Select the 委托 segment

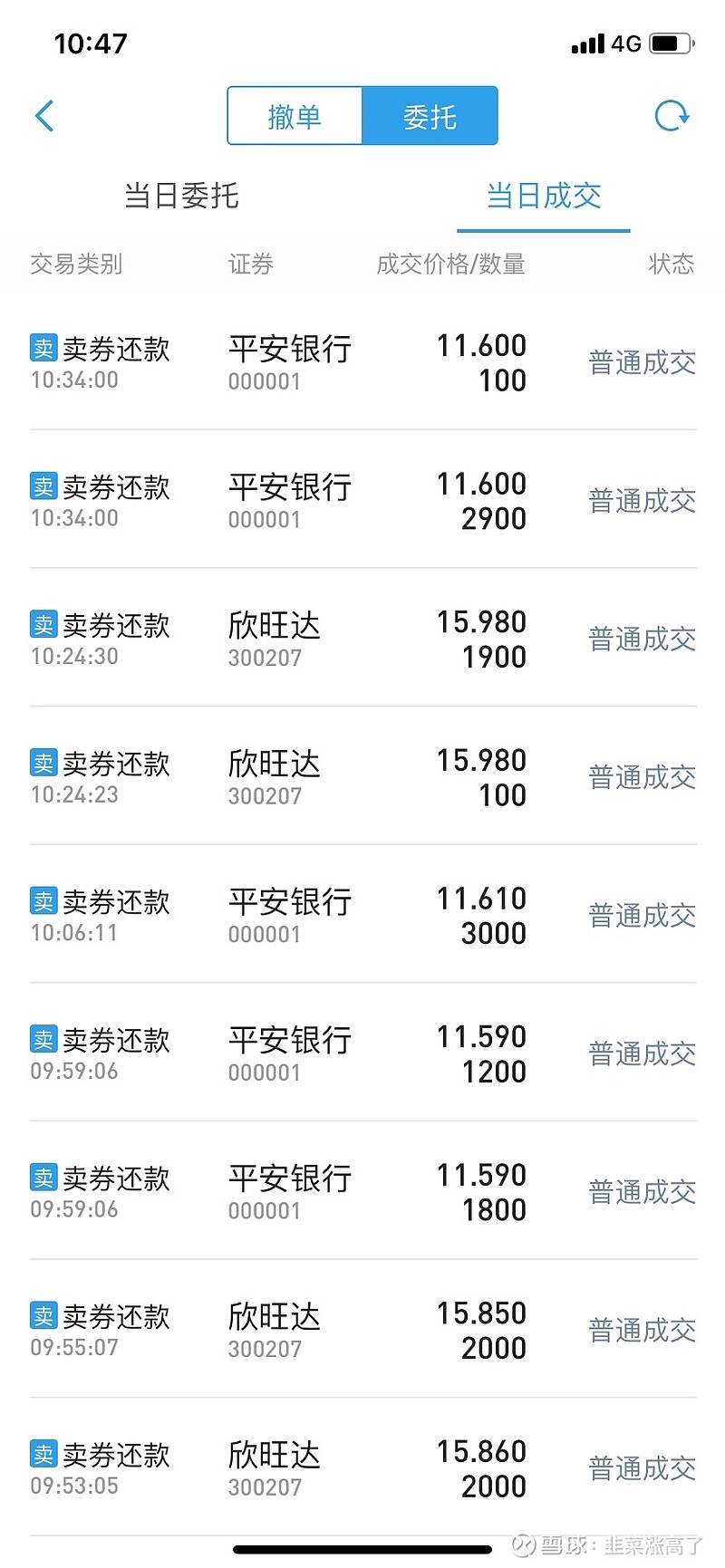pos(430,116)
